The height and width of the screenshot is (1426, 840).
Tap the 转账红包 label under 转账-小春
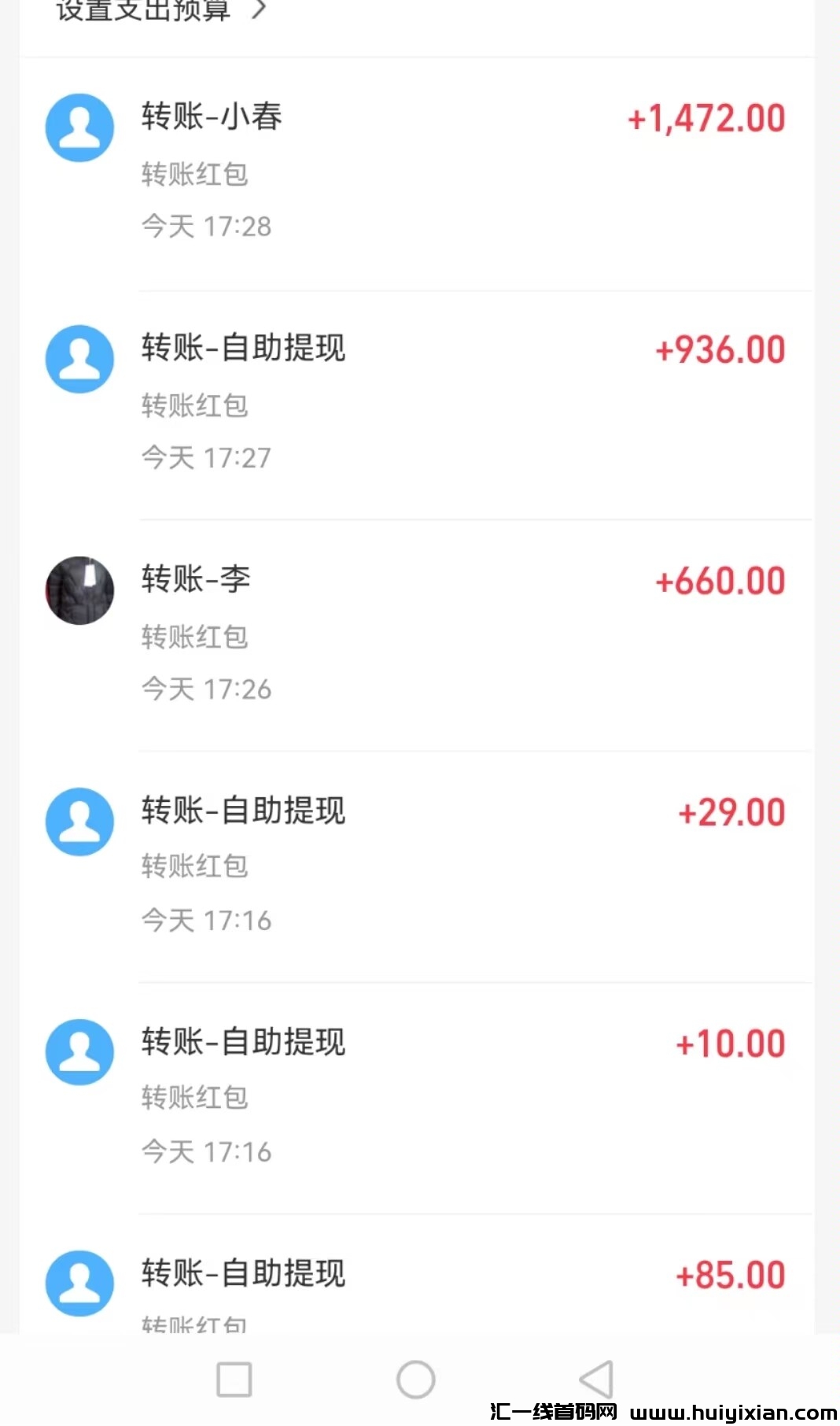(x=194, y=174)
